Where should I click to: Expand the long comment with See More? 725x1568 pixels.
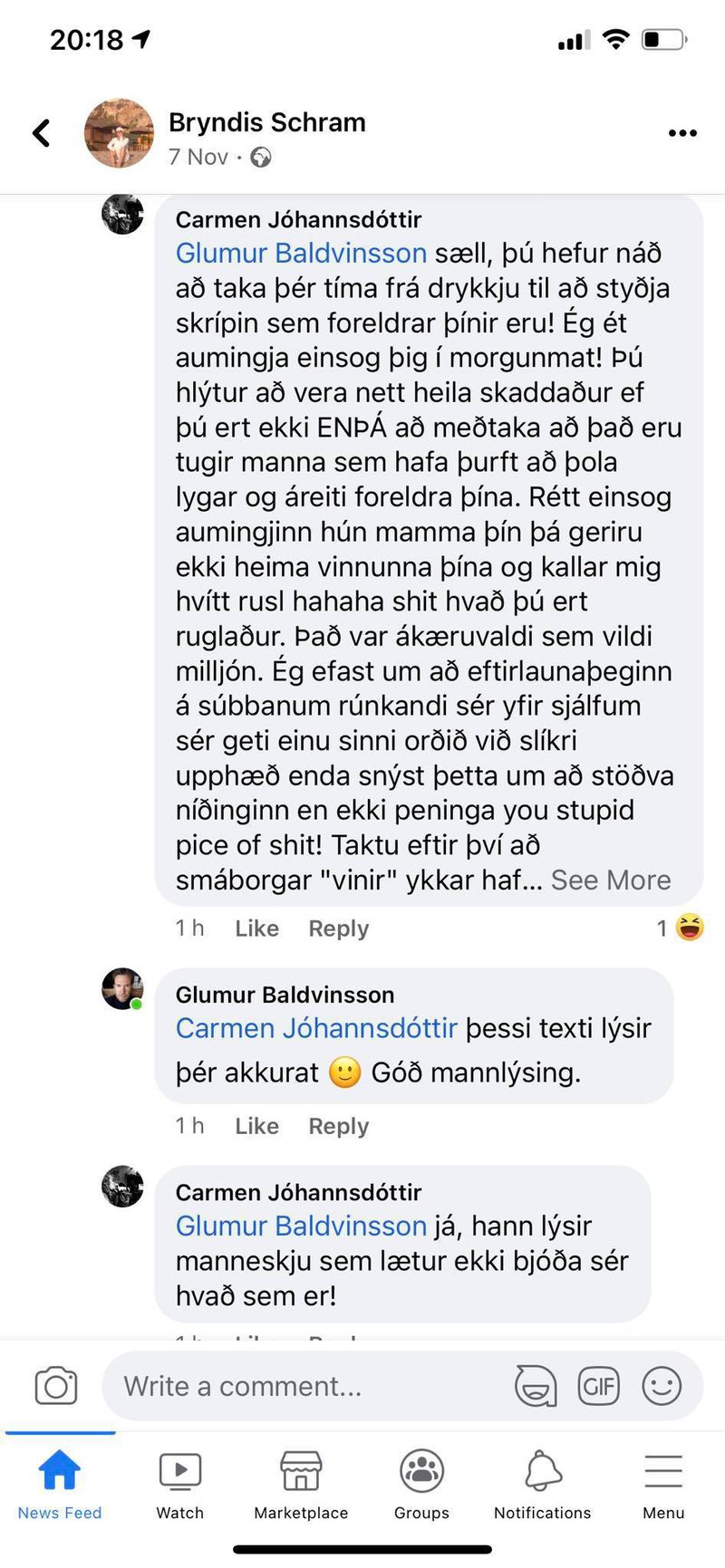coord(610,880)
